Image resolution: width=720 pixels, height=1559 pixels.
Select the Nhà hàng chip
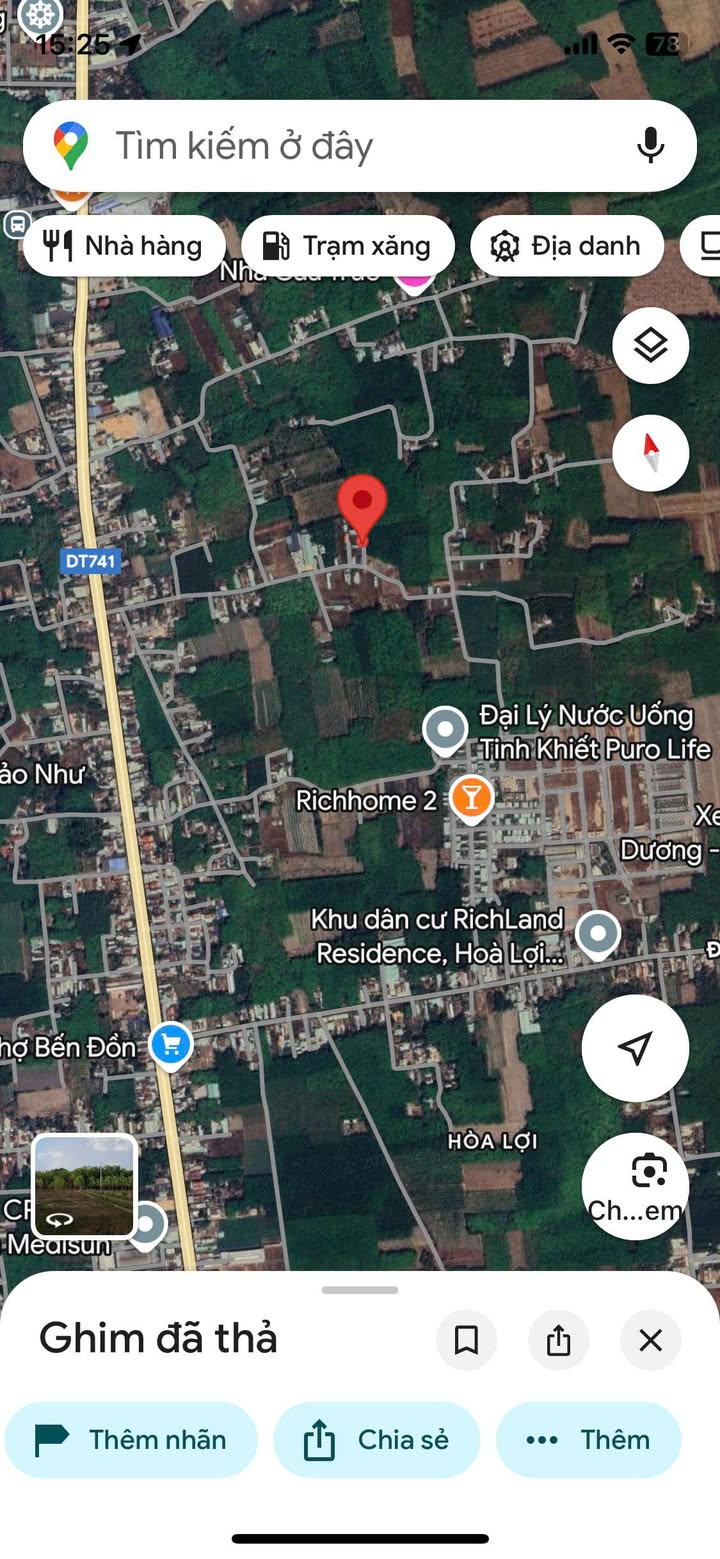coord(124,246)
